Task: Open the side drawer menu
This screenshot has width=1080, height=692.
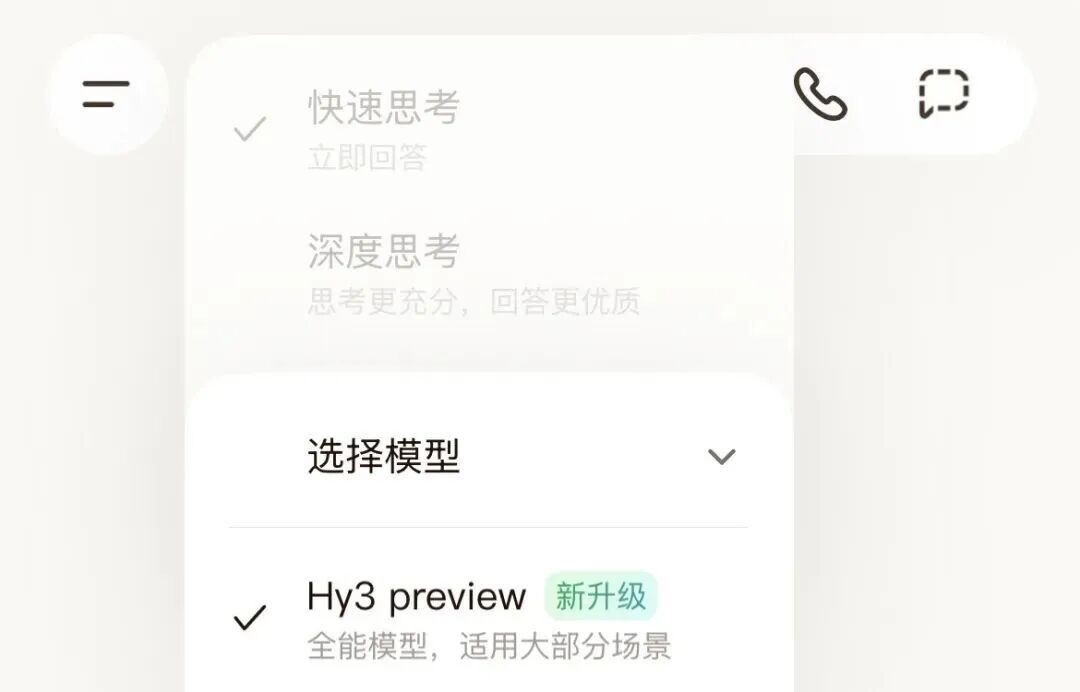Action: coord(107,95)
